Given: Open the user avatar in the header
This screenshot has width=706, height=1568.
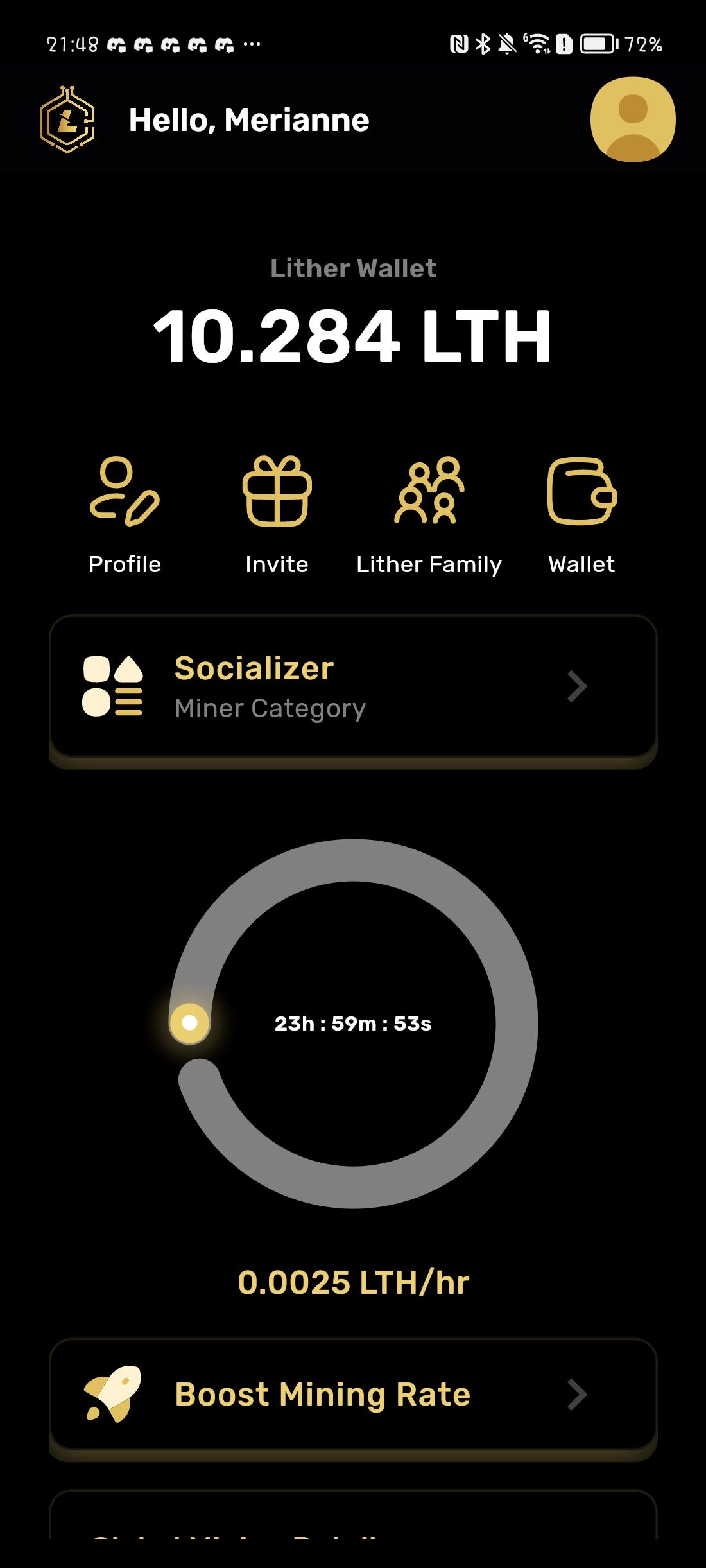Looking at the screenshot, I should [633, 119].
